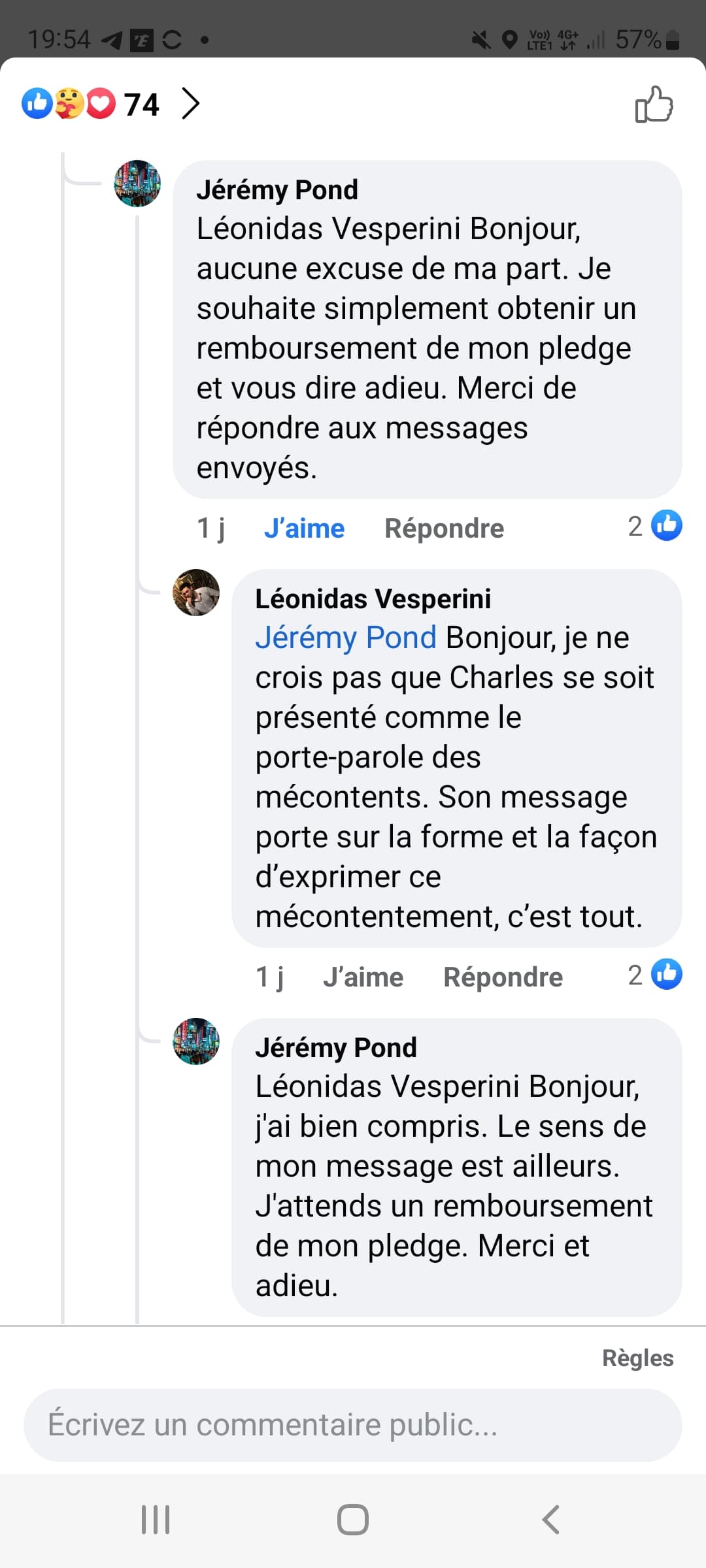Viewport: 706px width, 1568px height.
Task: Open the Jérémy Pond mention link
Action: (x=345, y=638)
